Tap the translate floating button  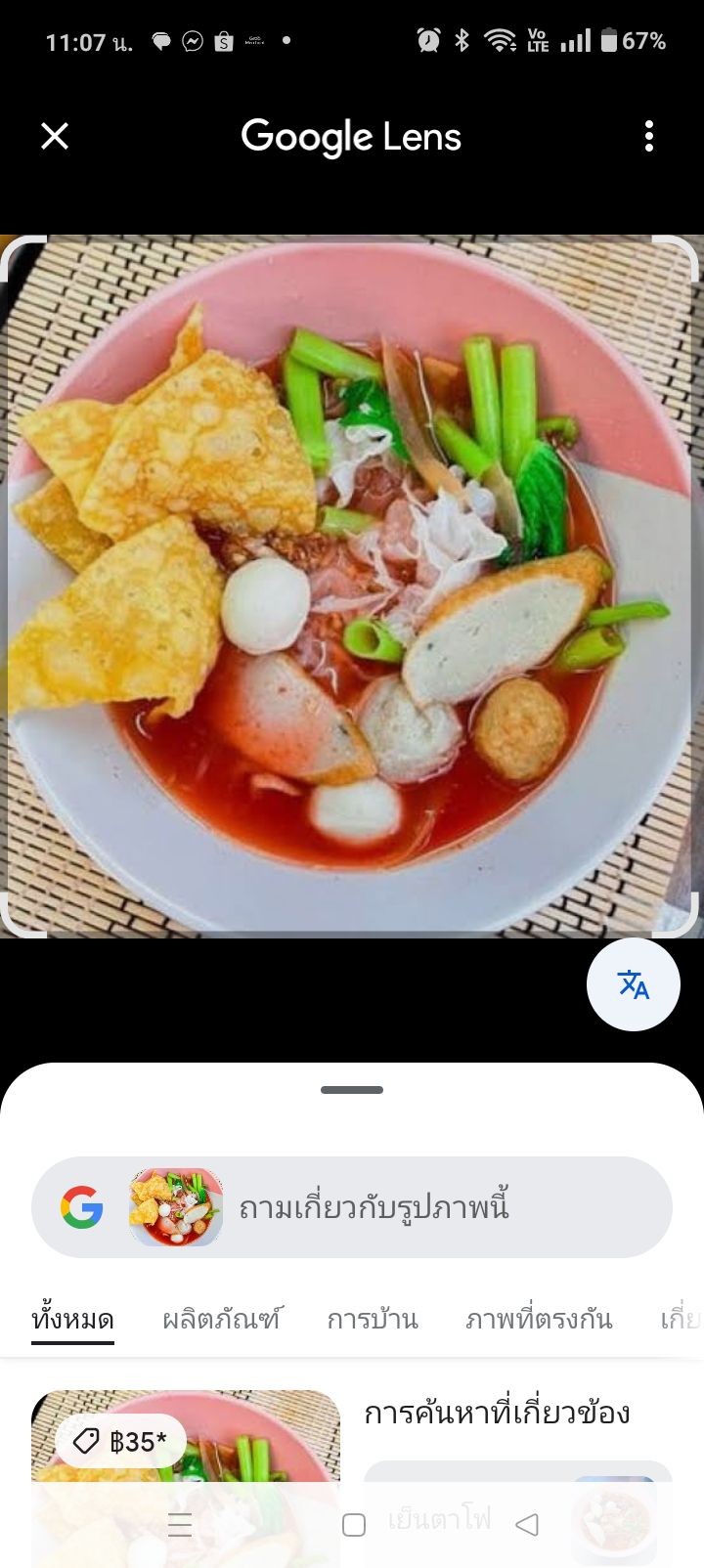[634, 984]
